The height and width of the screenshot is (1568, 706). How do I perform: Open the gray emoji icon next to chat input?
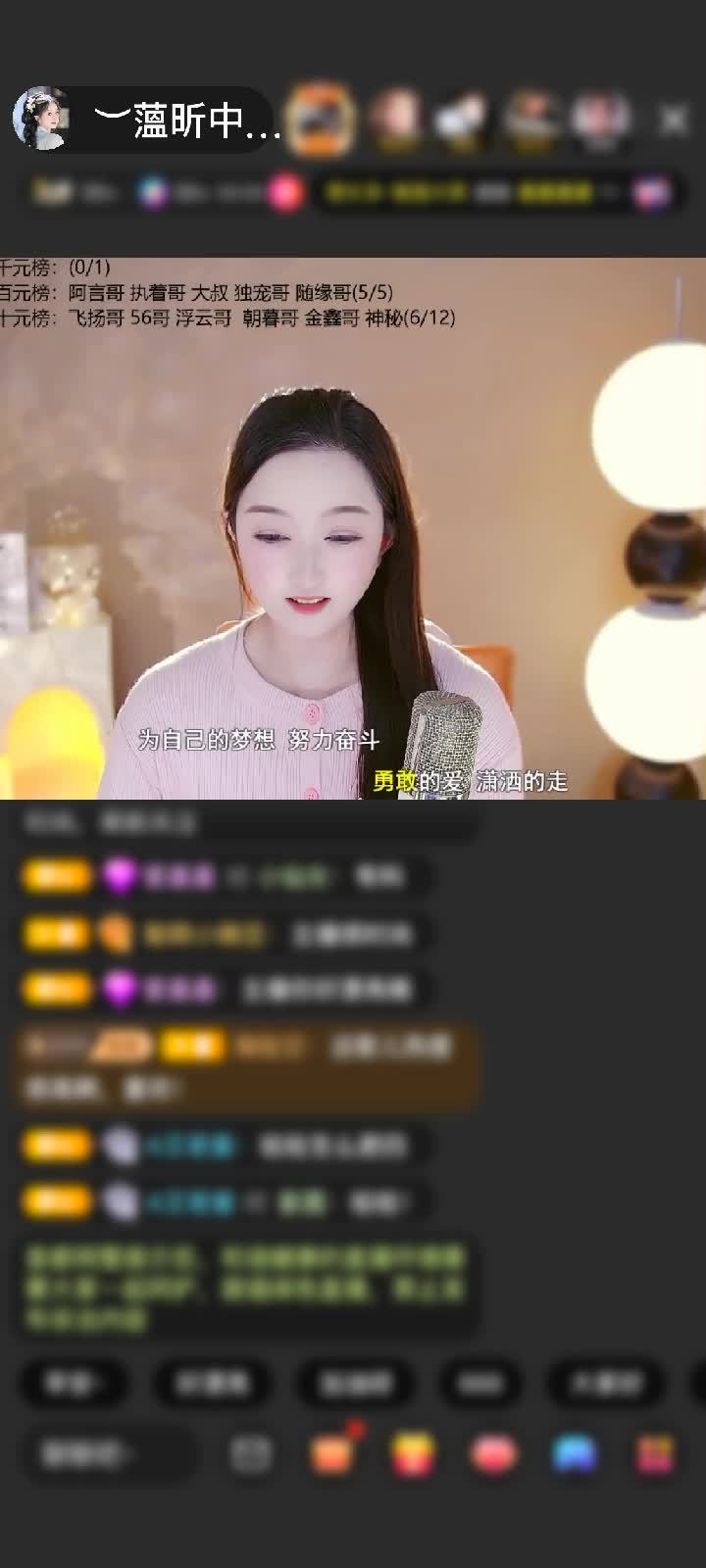(x=250, y=1454)
